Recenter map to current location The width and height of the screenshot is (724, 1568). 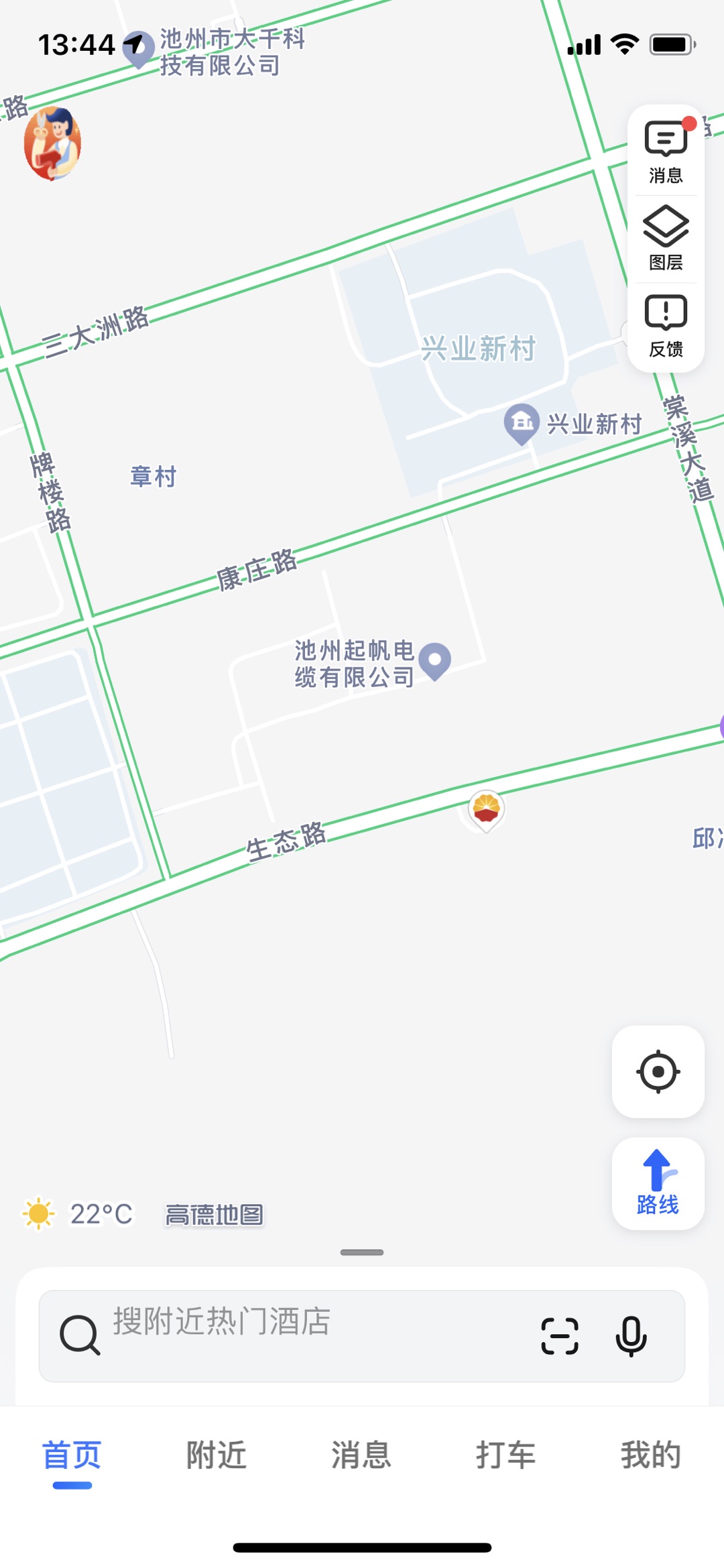(658, 1071)
